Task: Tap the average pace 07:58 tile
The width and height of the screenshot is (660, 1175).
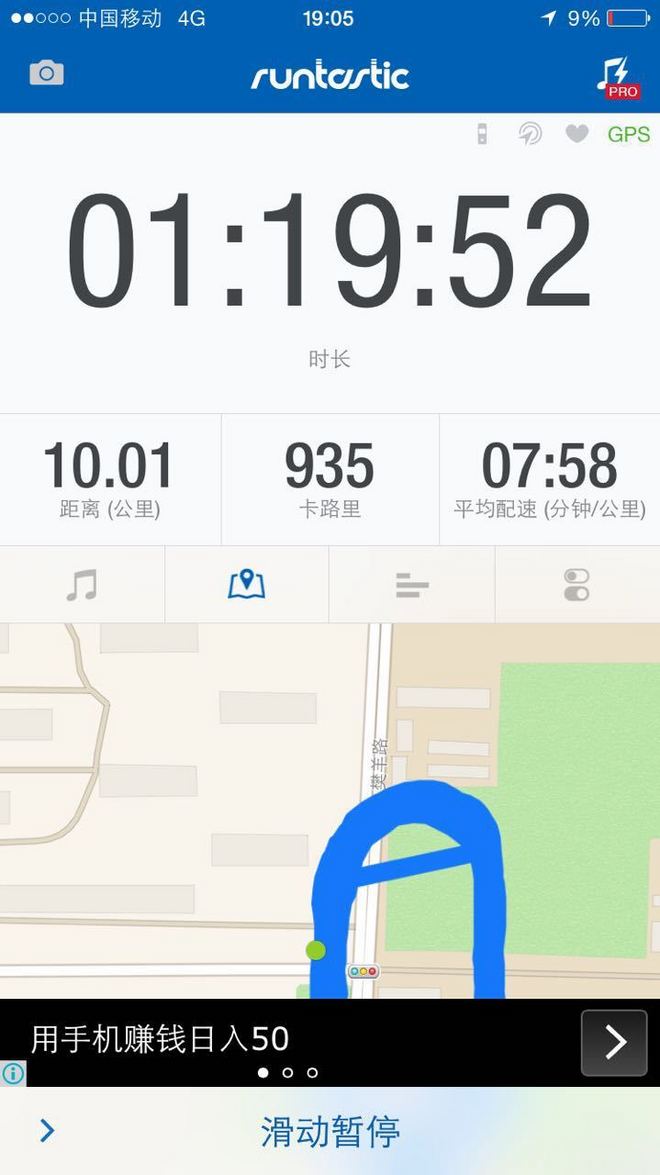Action: click(549, 480)
